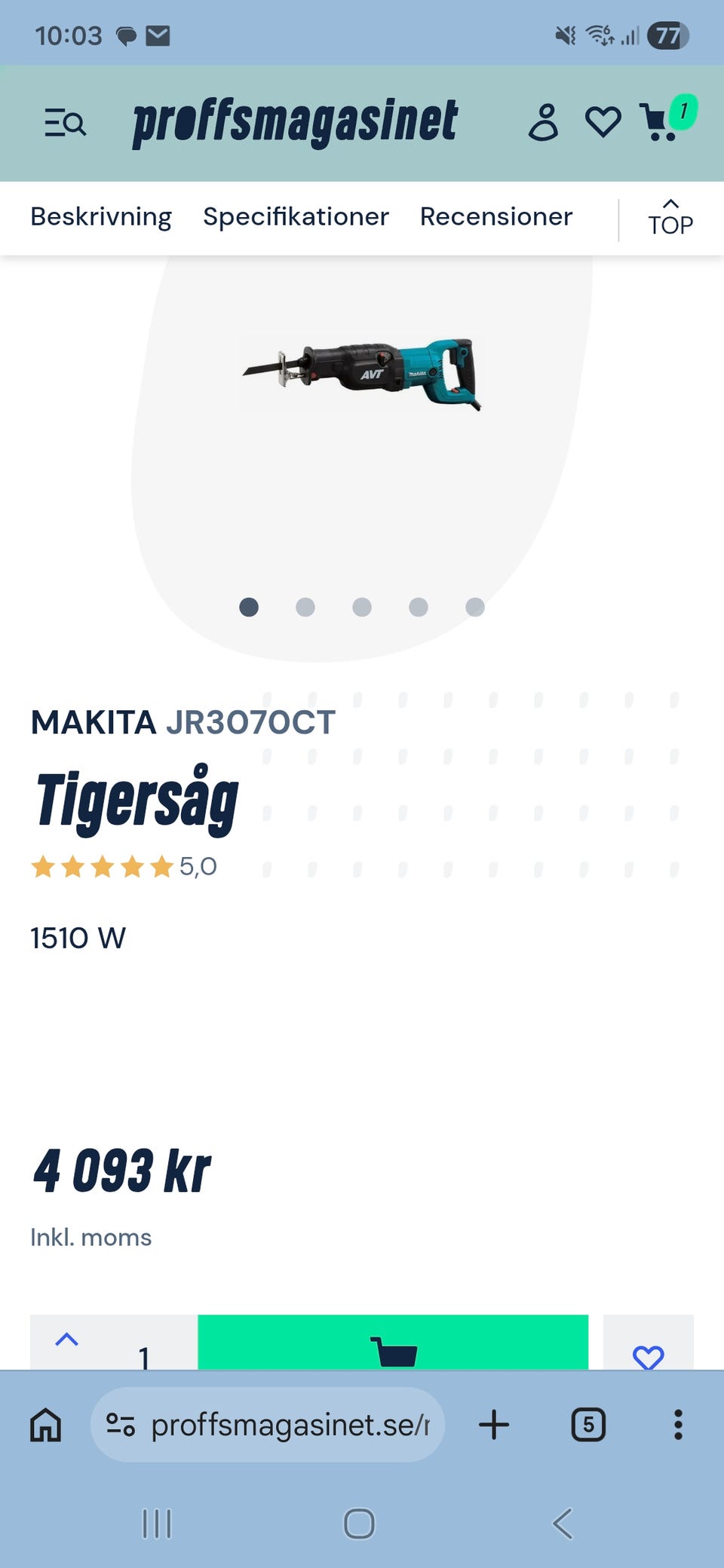Select the second image carousel dot
Image resolution: width=724 pixels, height=1568 pixels.
(305, 607)
